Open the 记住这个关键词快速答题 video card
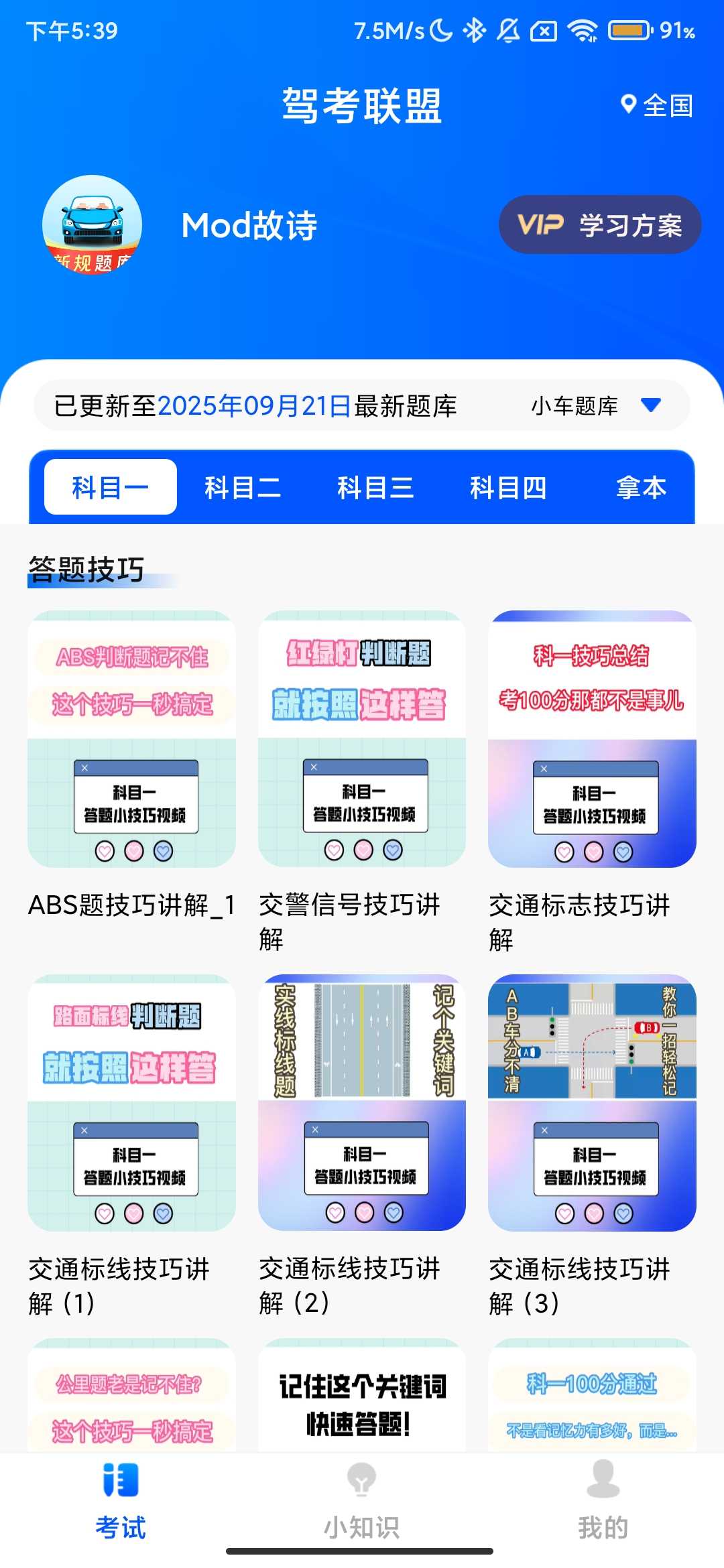This screenshot has width=724, height=1568. click(x=362, y=1398)
